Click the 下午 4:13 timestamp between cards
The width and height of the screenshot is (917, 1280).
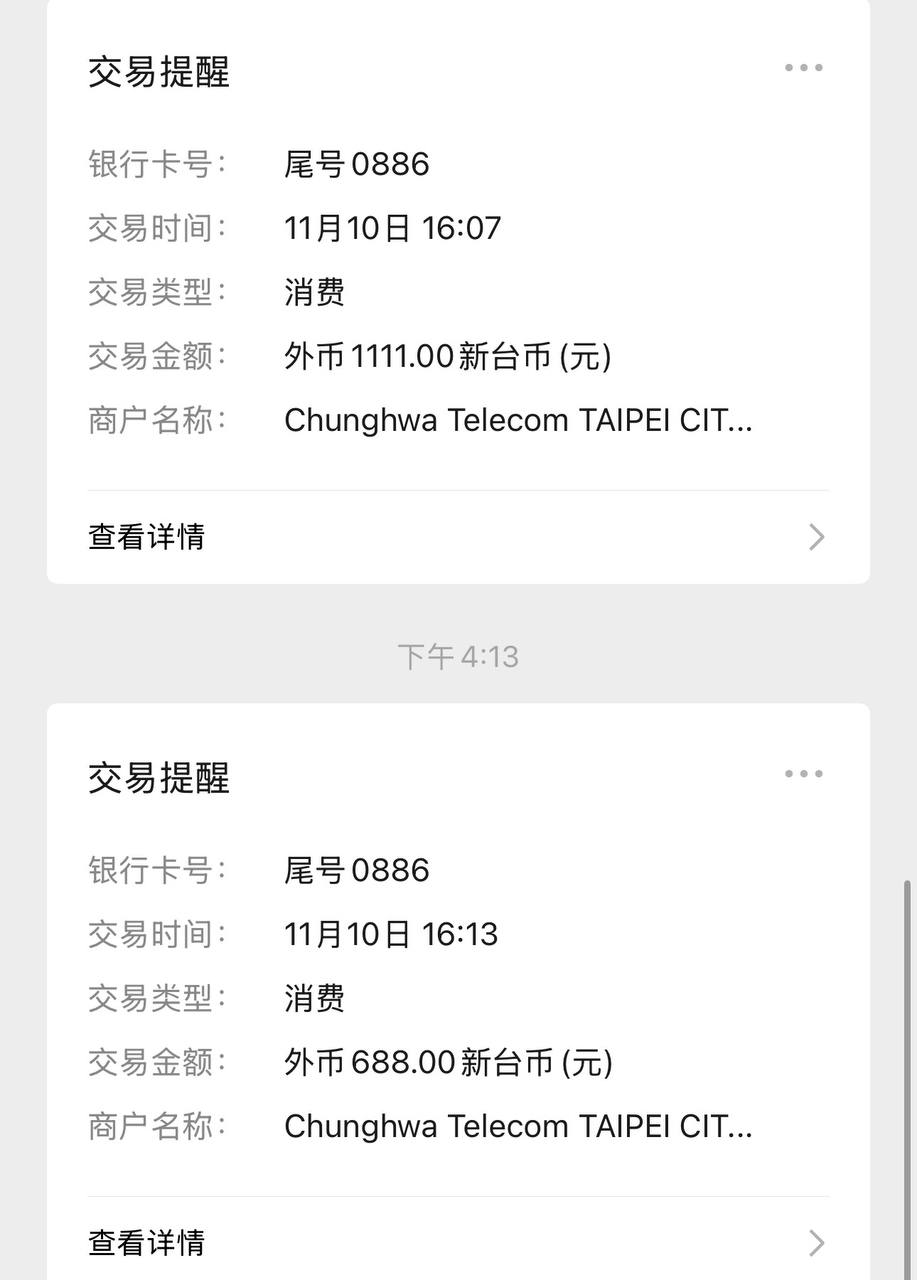458,655
